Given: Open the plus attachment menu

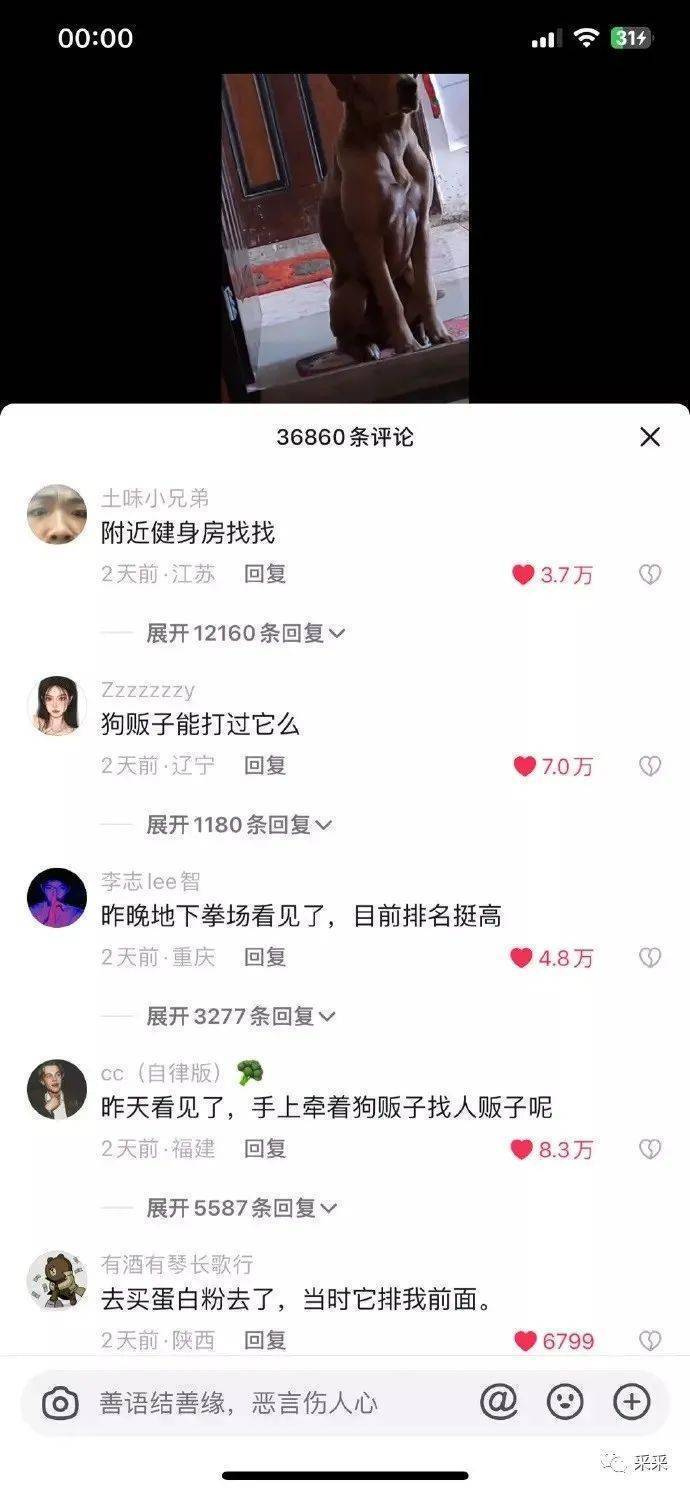Looking at the screenshot, I should coord(631,1402).
